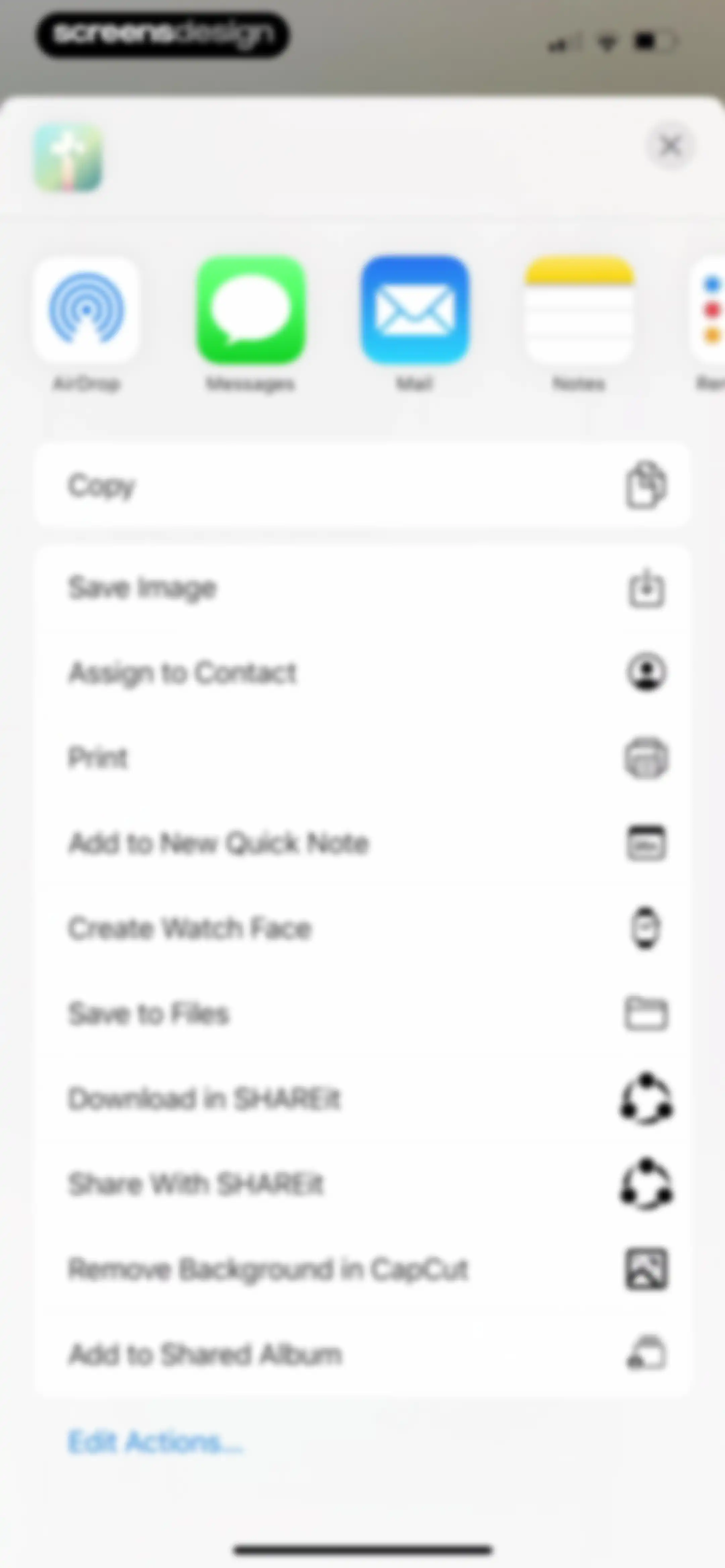725x1568 pixels.
Task: Choose Assign to Contact
Action: point(362,673)
